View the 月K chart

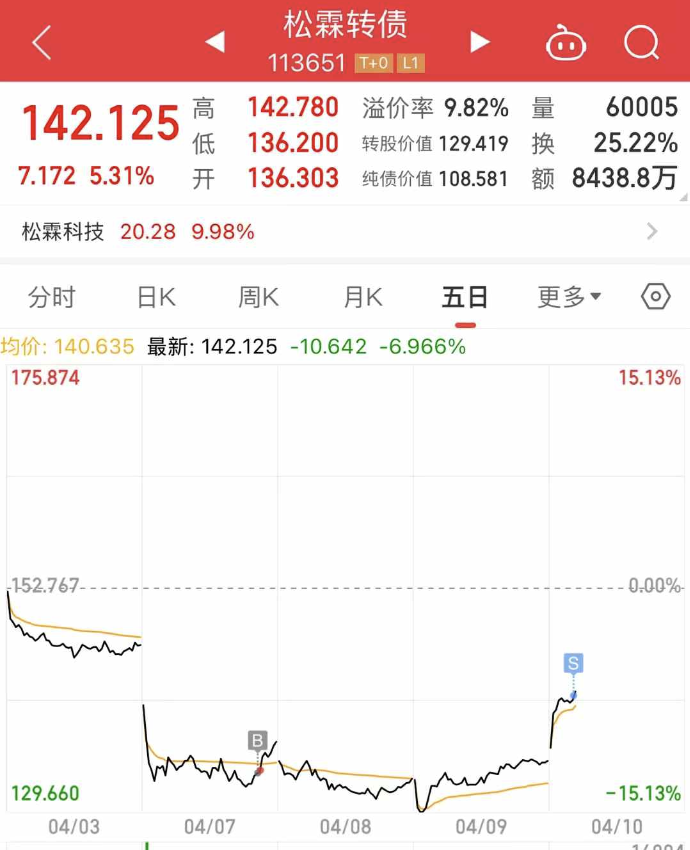[x=362, y=297]
